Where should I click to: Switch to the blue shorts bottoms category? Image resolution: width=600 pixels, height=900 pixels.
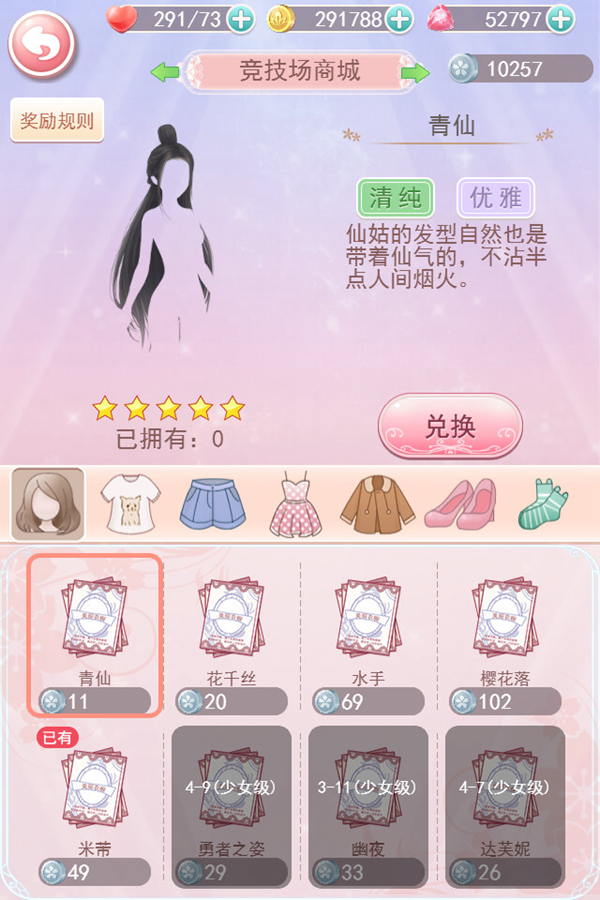click(x=211, y=505)
